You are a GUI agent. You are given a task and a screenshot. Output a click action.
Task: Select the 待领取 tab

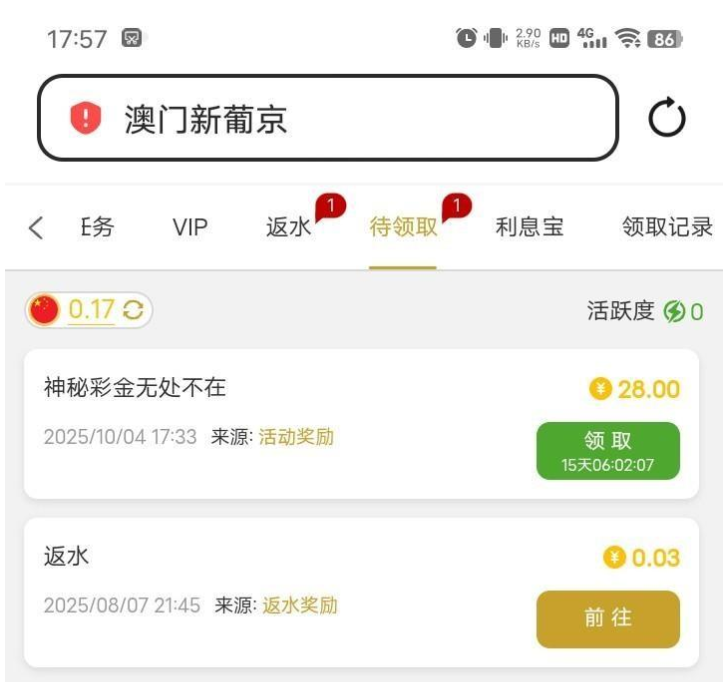pos(403,228)
